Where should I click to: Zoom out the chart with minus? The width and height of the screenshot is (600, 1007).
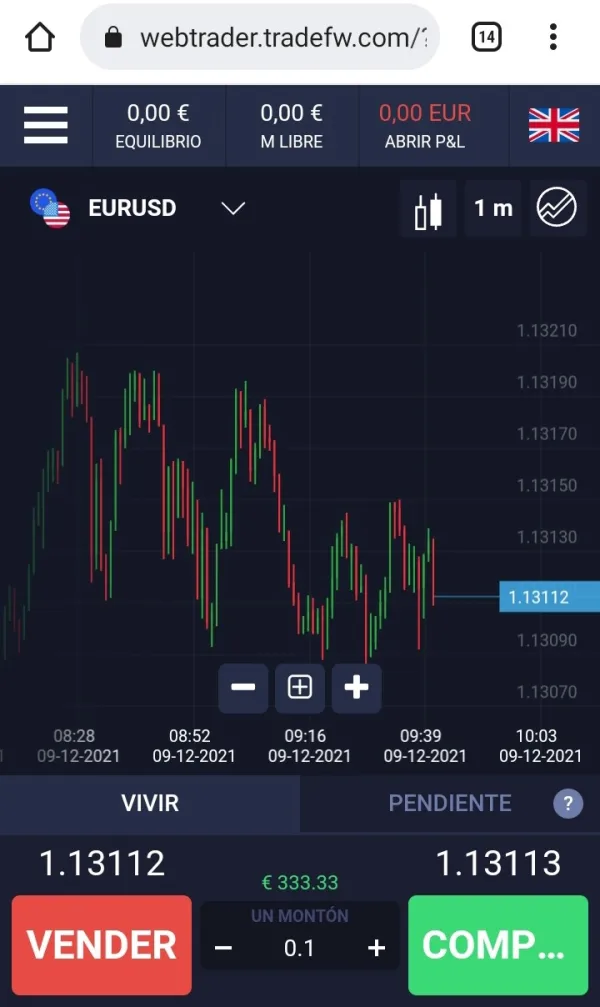[x=243, y=687]
